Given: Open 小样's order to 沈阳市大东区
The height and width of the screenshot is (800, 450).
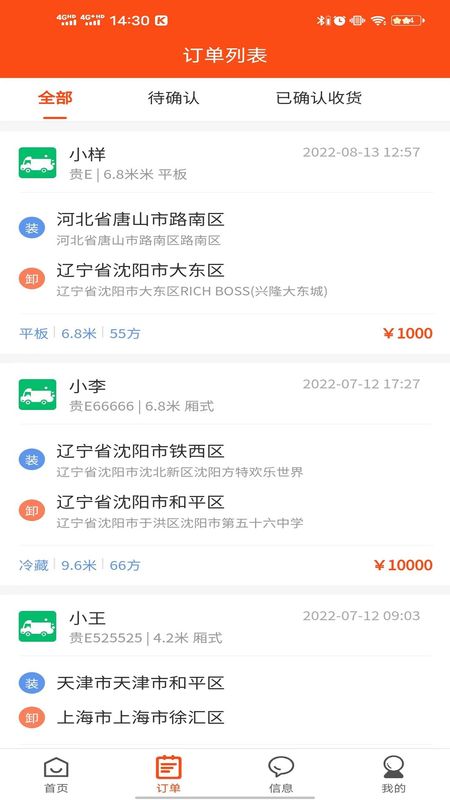Looking at the screenshot, I should tap(225, 242).
